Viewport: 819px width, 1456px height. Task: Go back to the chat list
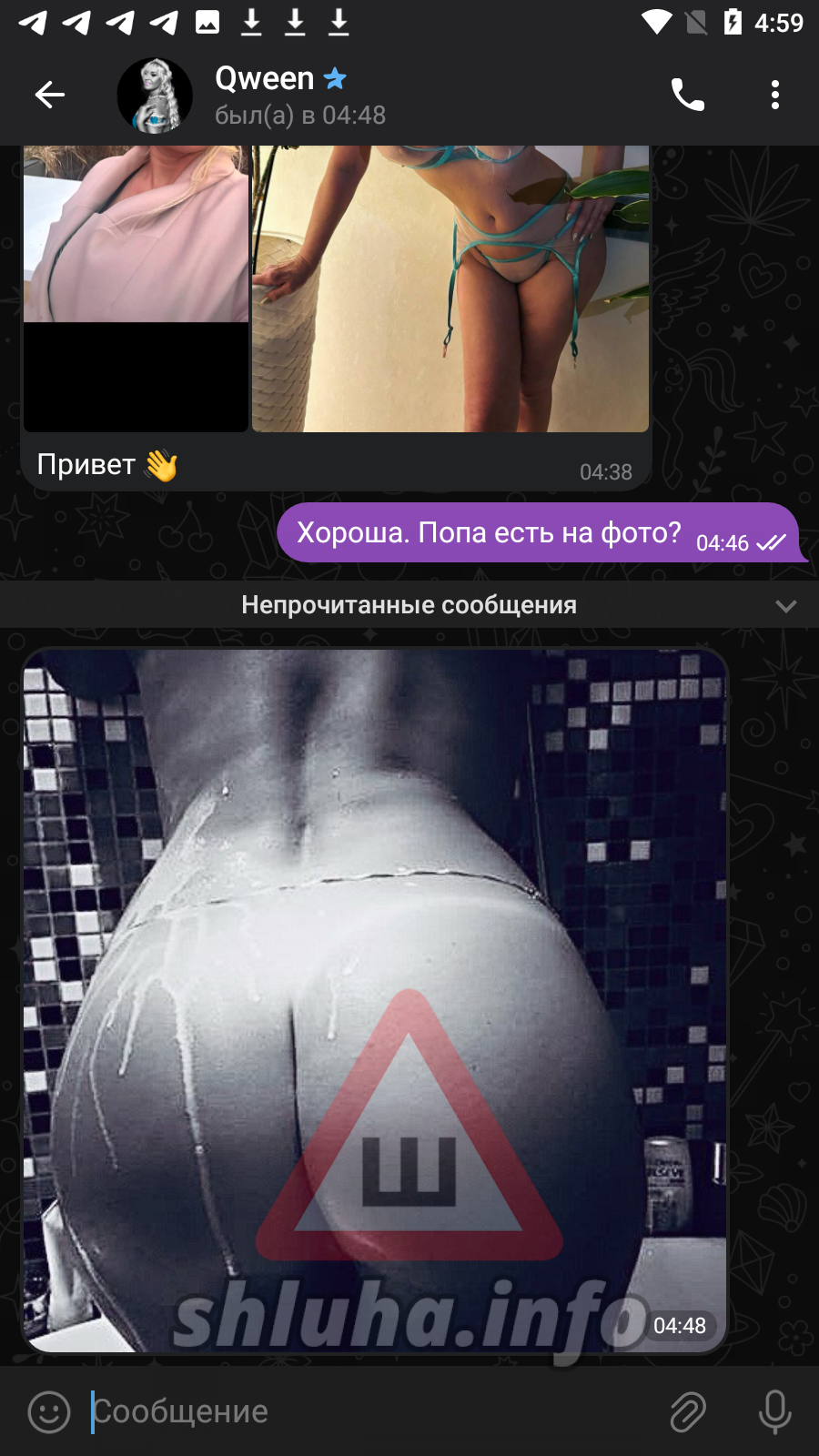[50, 95]
